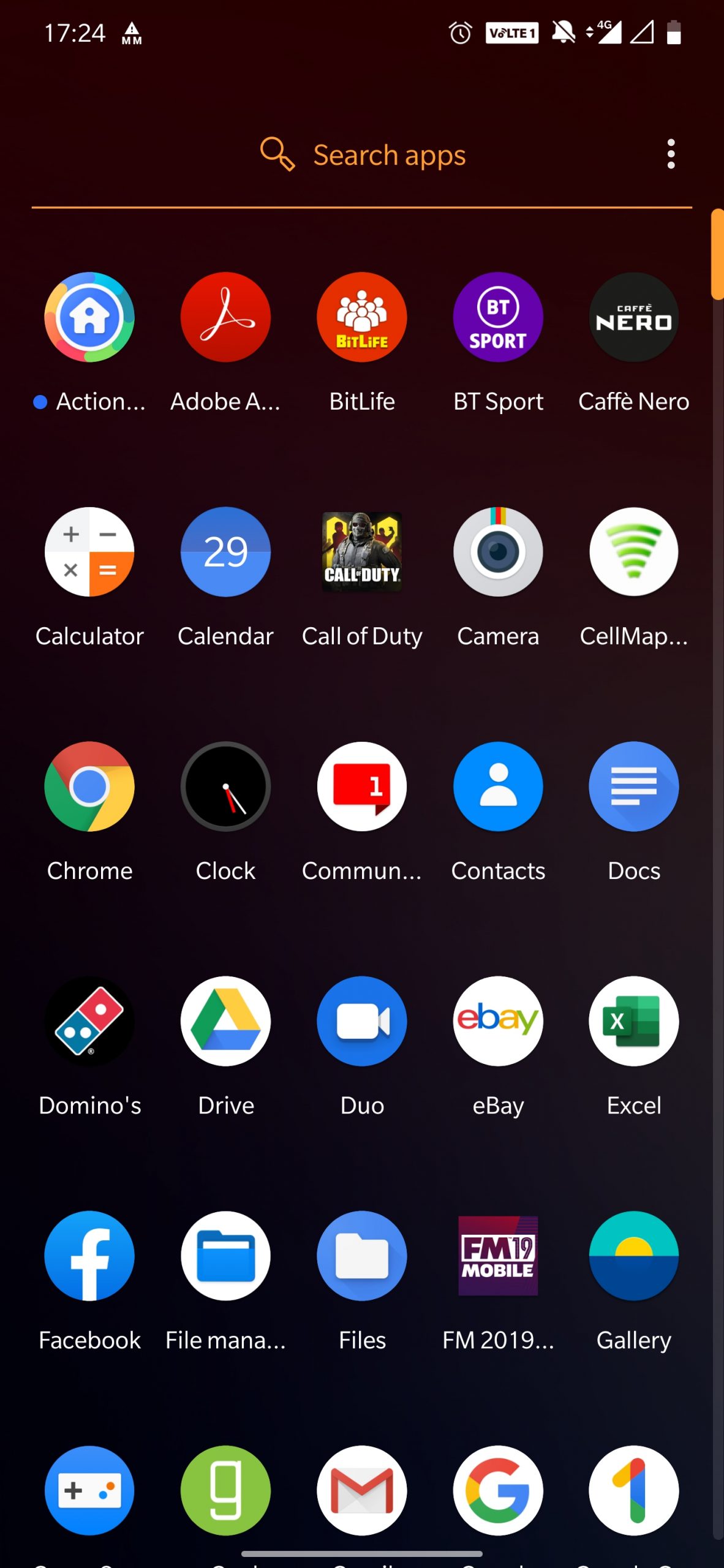724x1568 pixels.
Task: Start Call of Duty
Action: (362, 552)
